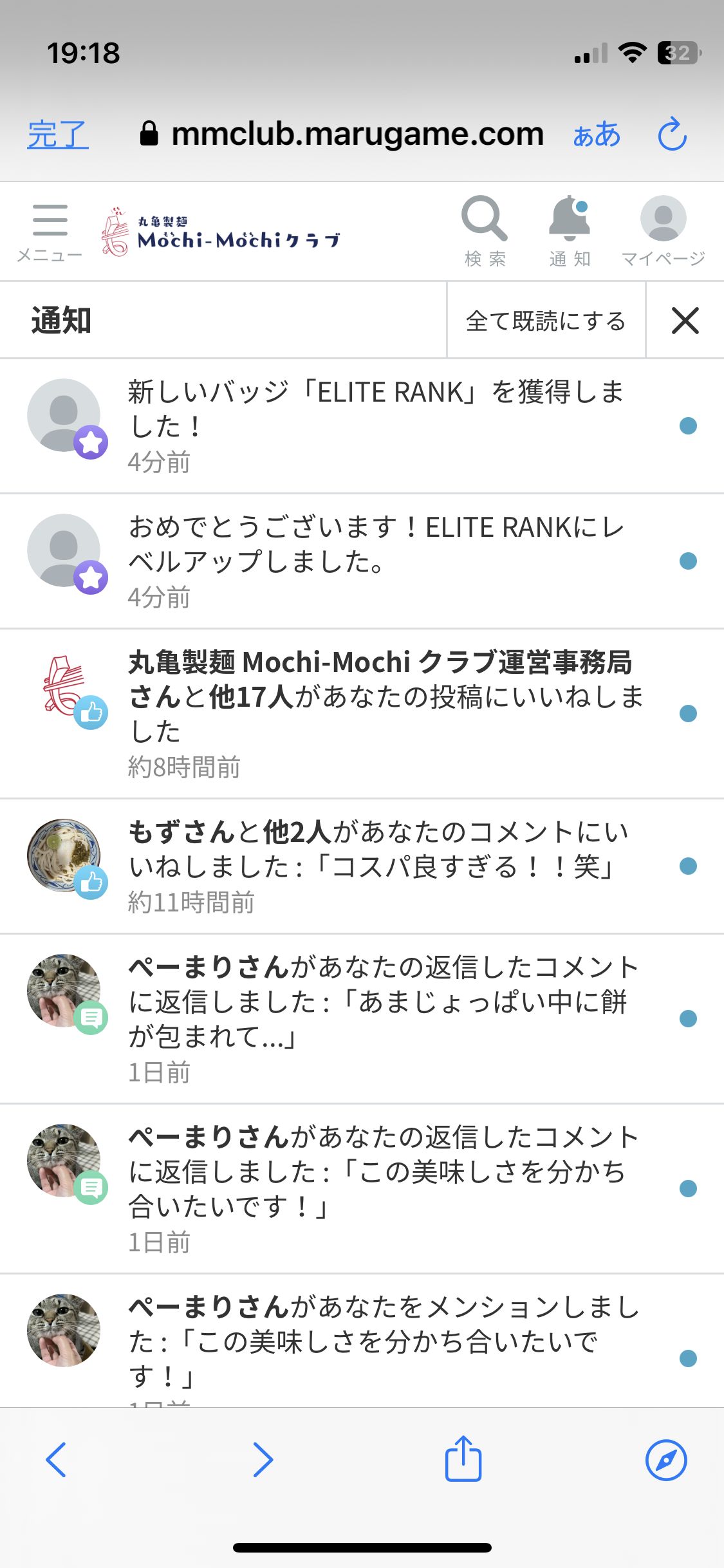Go to the Mochi-Mochi クラブ home logo
Screen dimensions: 724x1568
coord(221,232)
